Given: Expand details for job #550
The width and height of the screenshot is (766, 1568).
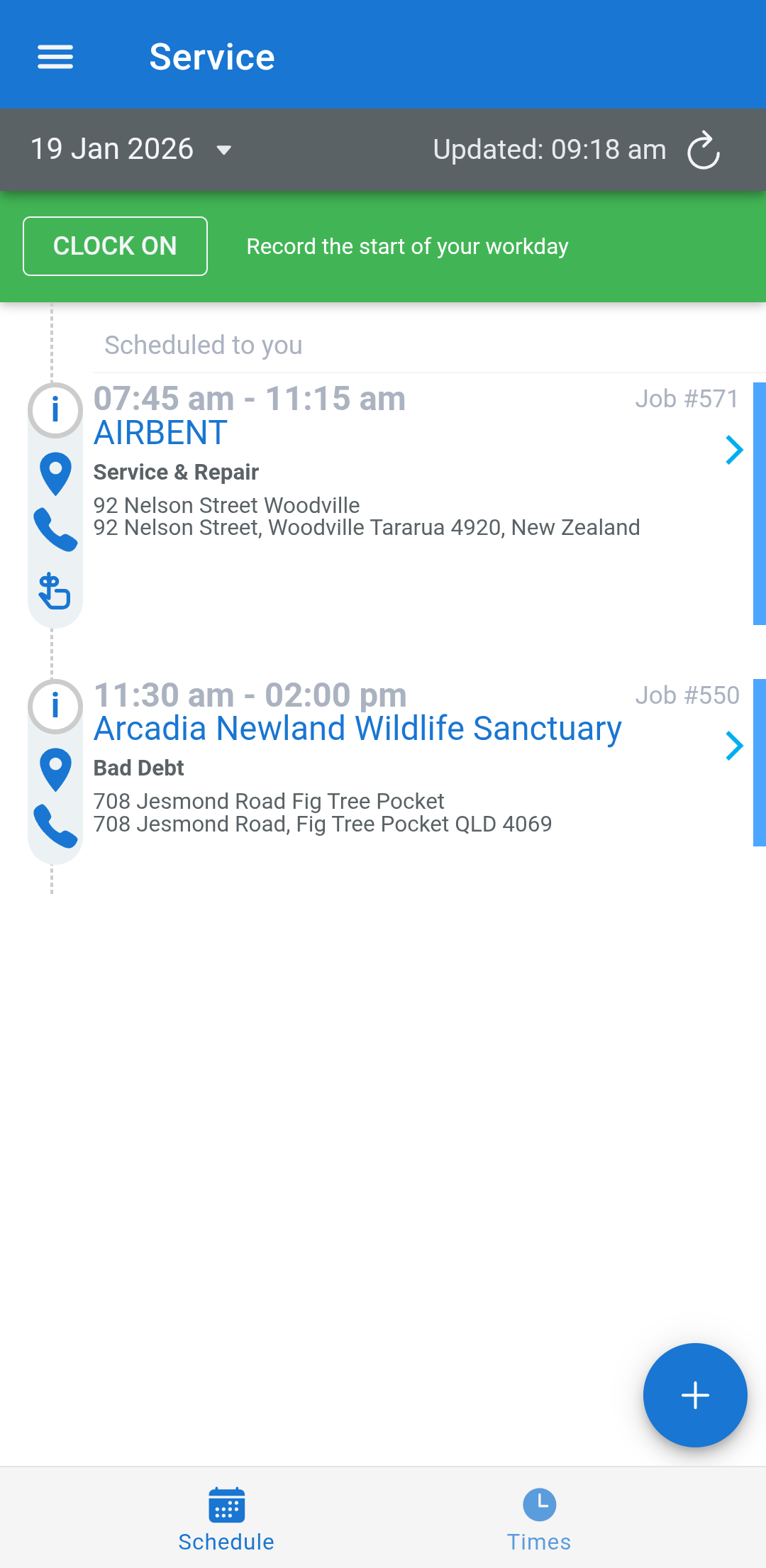Looking at the screenshot, I should [734, 746].
